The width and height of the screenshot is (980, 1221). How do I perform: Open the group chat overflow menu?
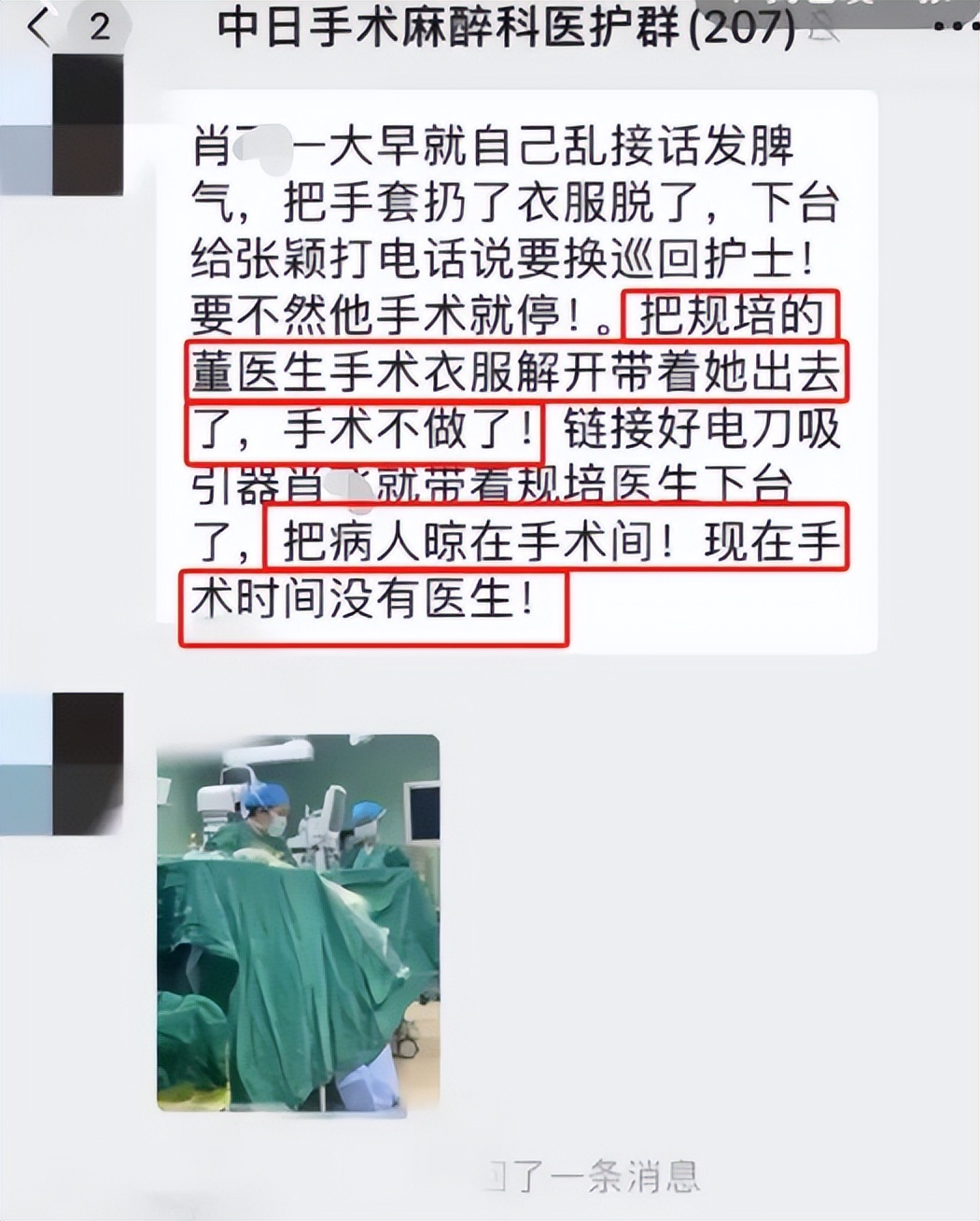(x=952, y=28)
